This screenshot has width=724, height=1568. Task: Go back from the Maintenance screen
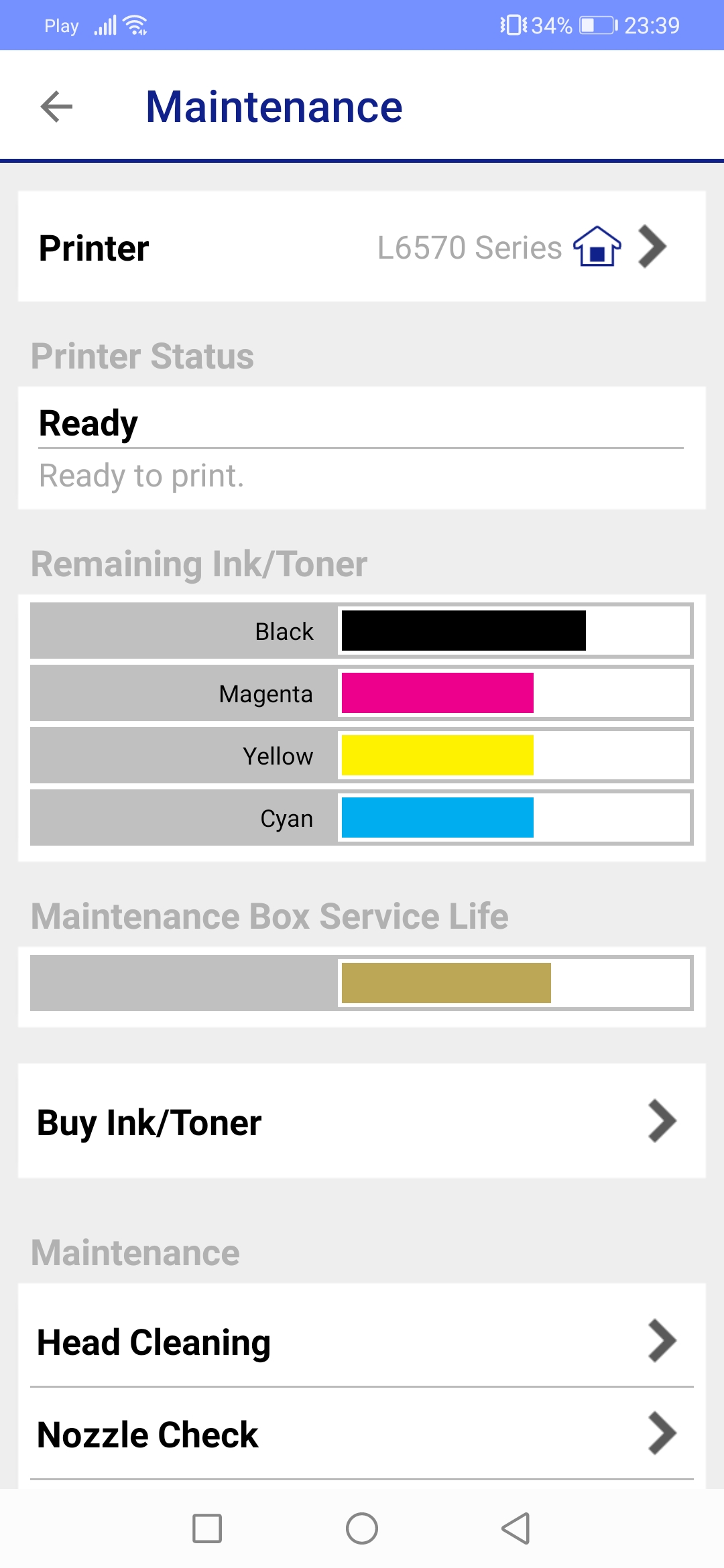56,107
